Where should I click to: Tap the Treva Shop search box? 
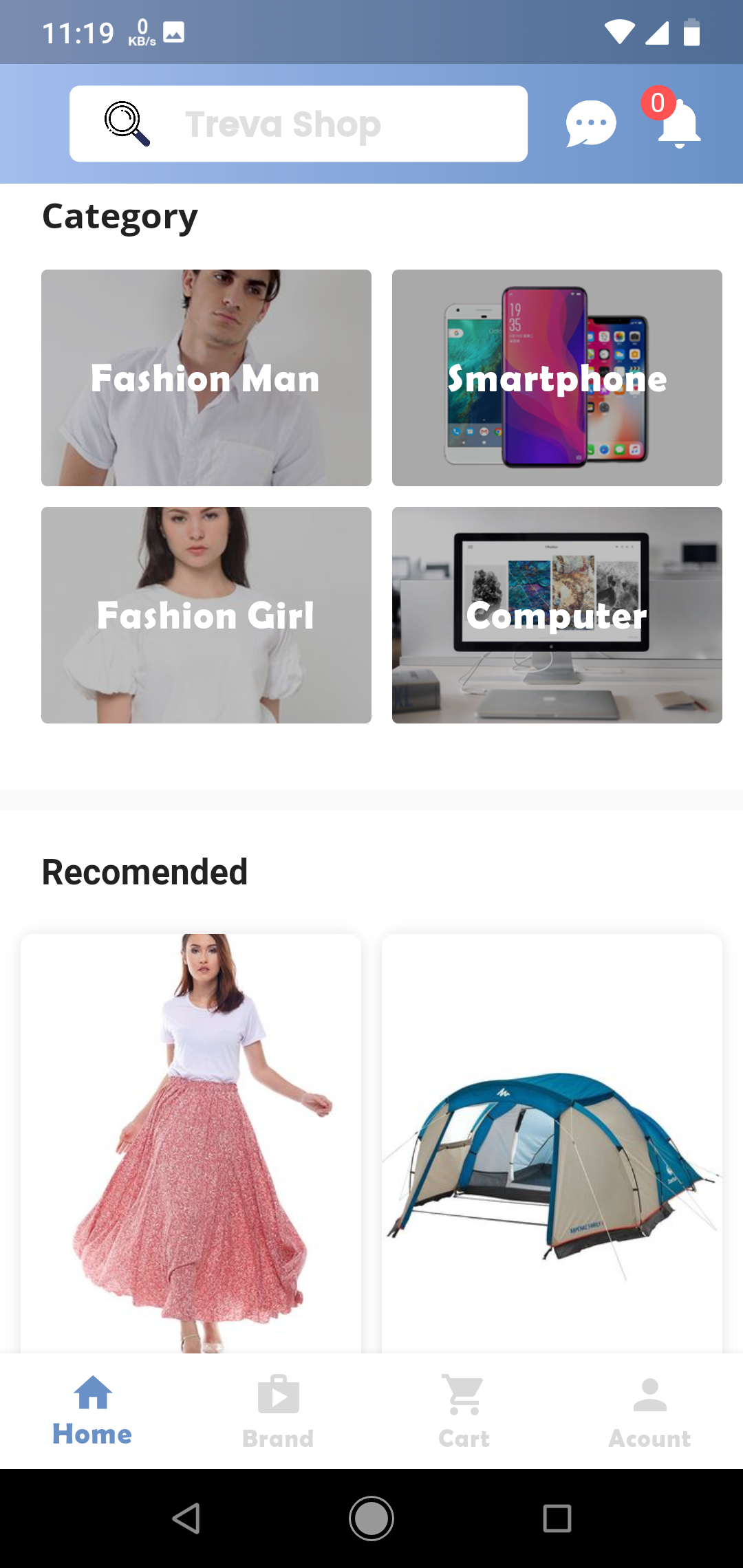coord(298,124)
